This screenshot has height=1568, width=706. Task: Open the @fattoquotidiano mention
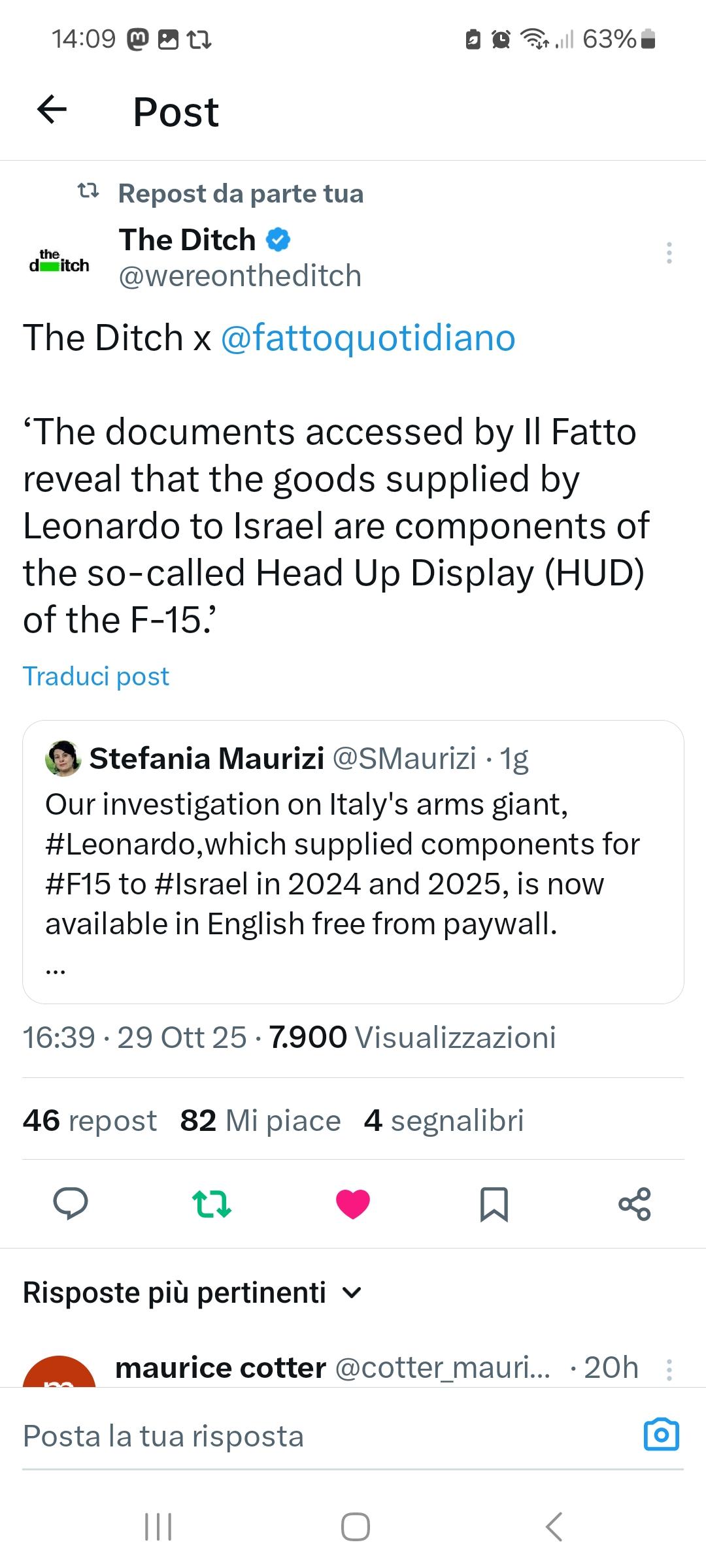[368, 338]
